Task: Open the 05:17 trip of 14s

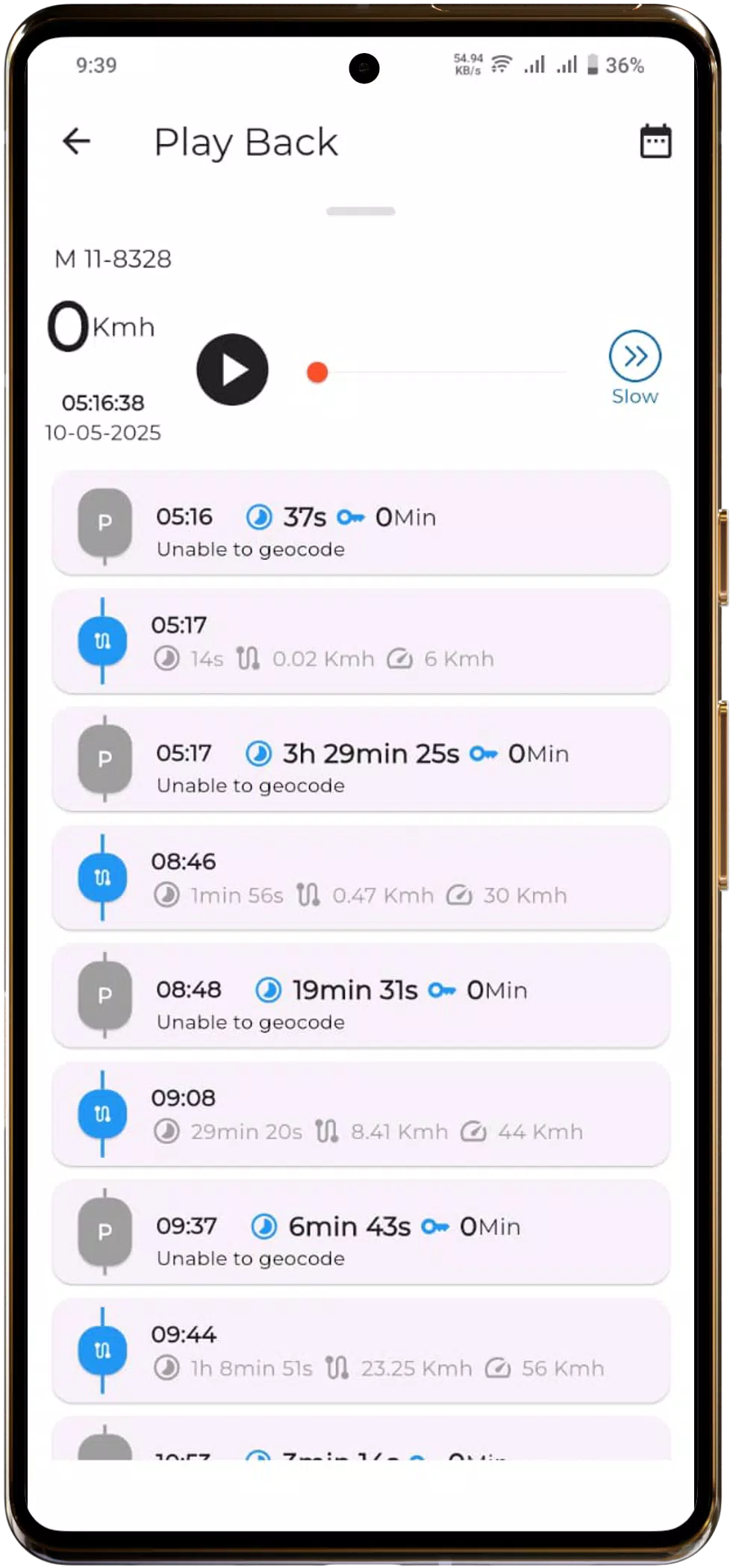Action: point(361,641)
